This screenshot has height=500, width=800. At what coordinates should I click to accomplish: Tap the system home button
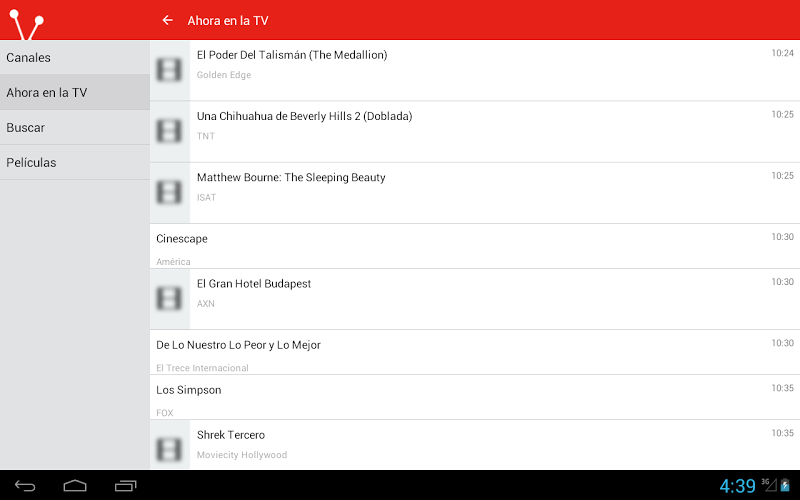tap(75, 486)
